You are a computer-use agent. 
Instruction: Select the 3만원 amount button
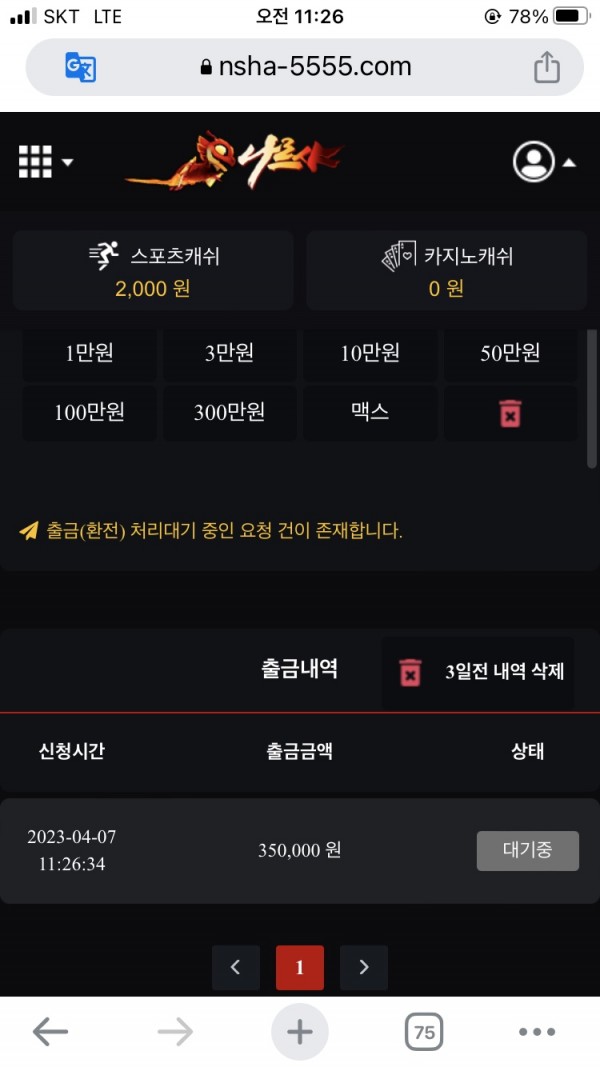click(x=229, y=353)
